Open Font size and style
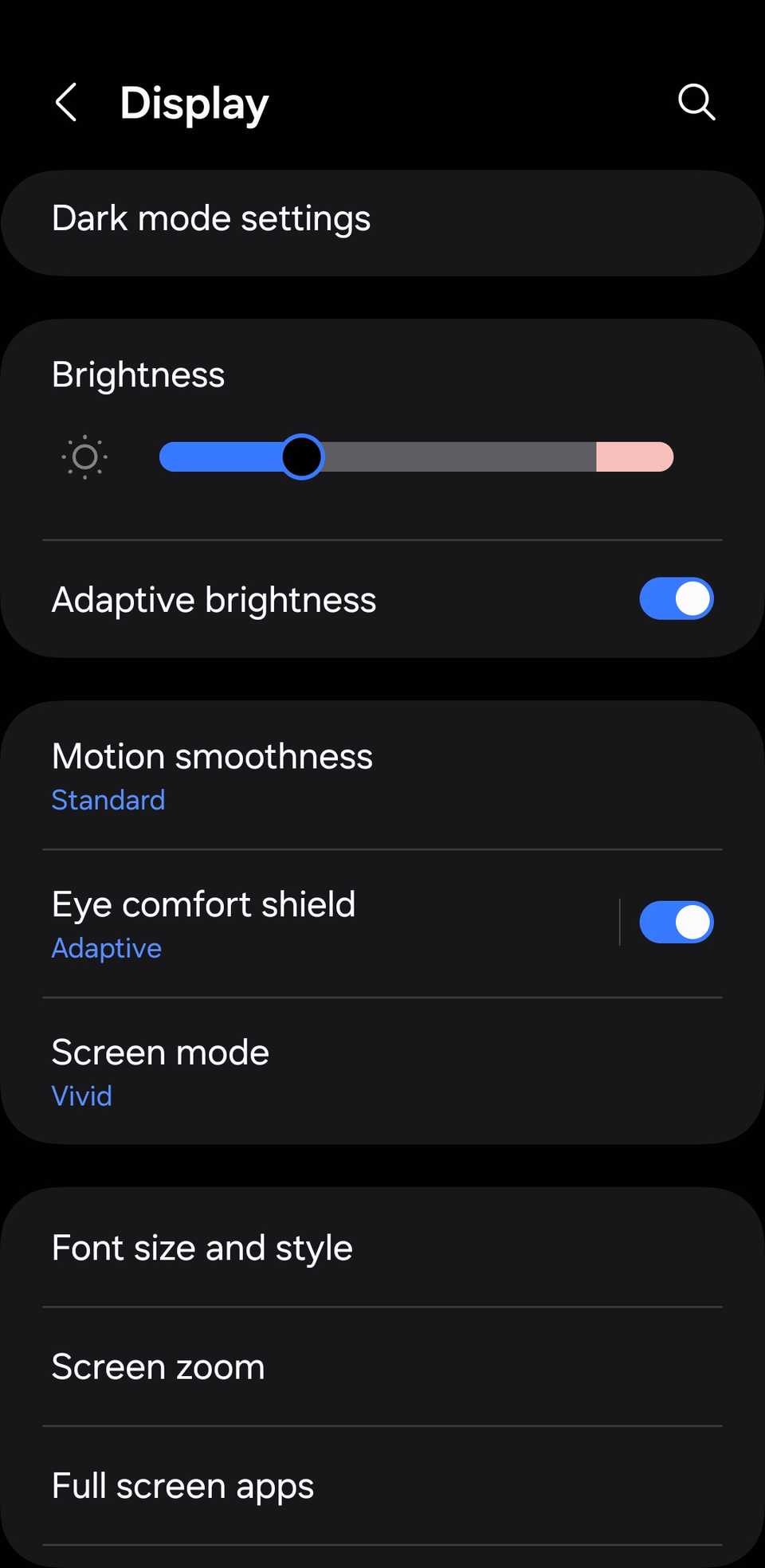 point(202,1247)
